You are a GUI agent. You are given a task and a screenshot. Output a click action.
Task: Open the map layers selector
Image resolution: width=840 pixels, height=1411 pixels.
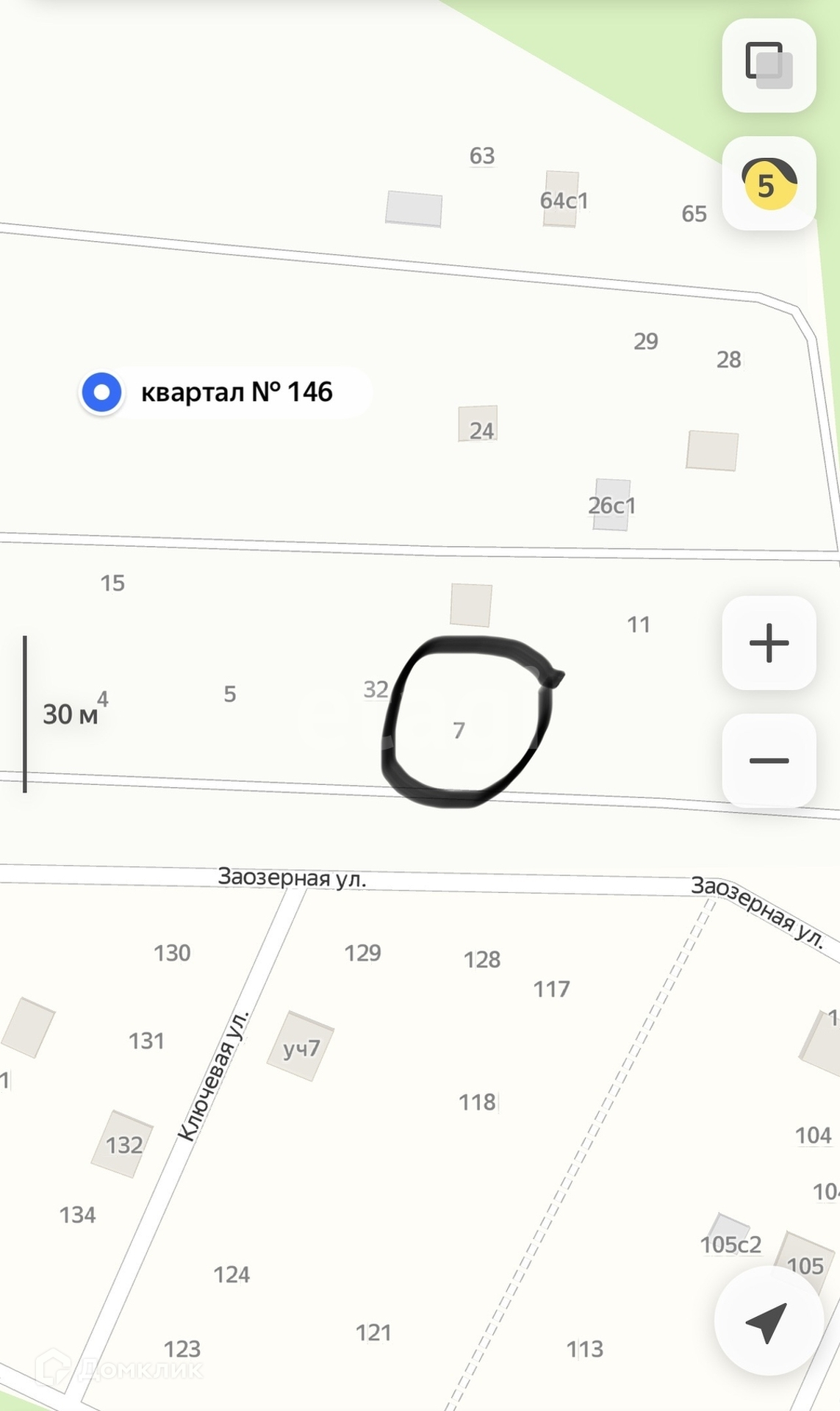pos(769,65)
